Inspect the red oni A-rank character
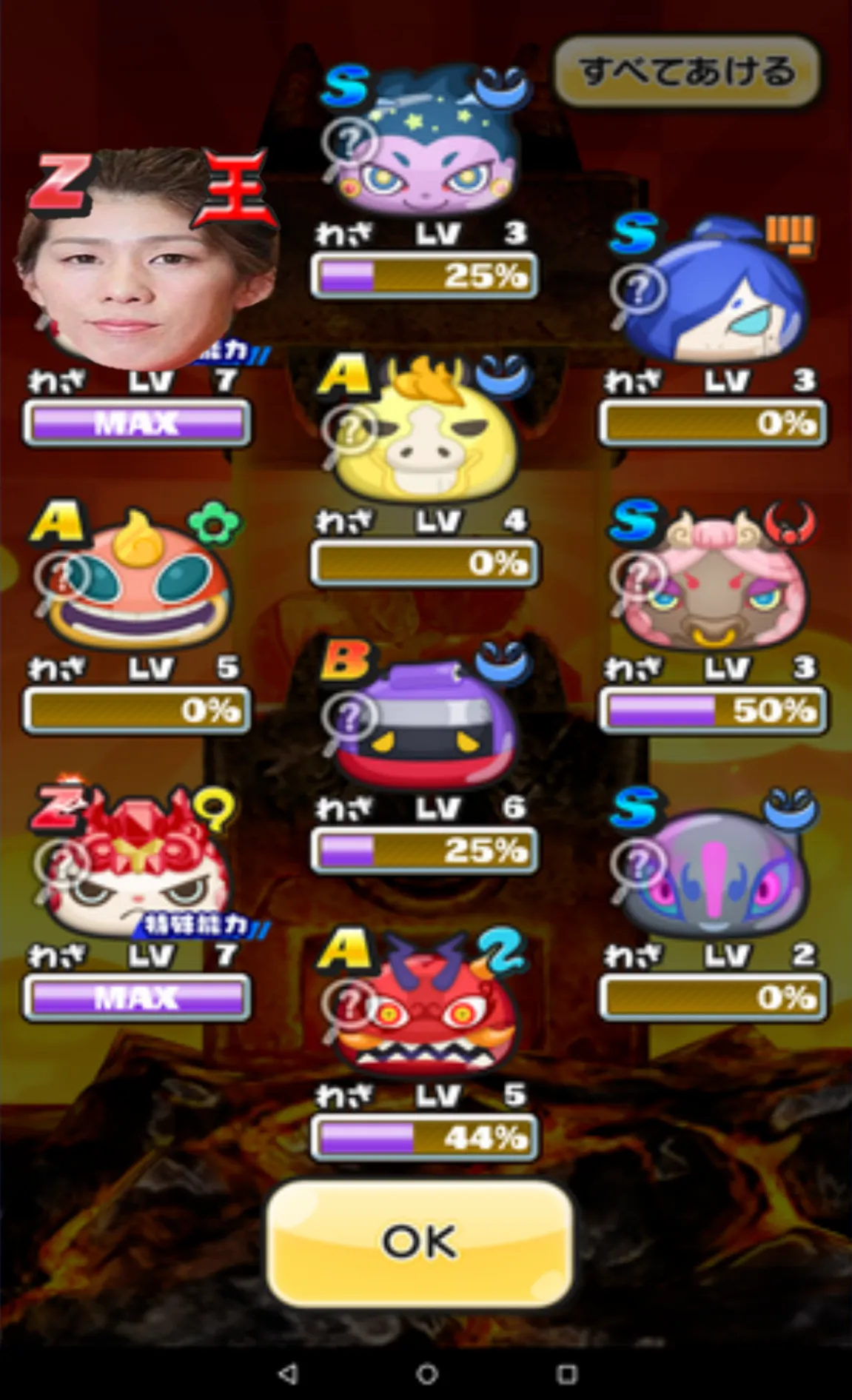The width and height of the screenshot is (852, 1400). coord(425,1002)
